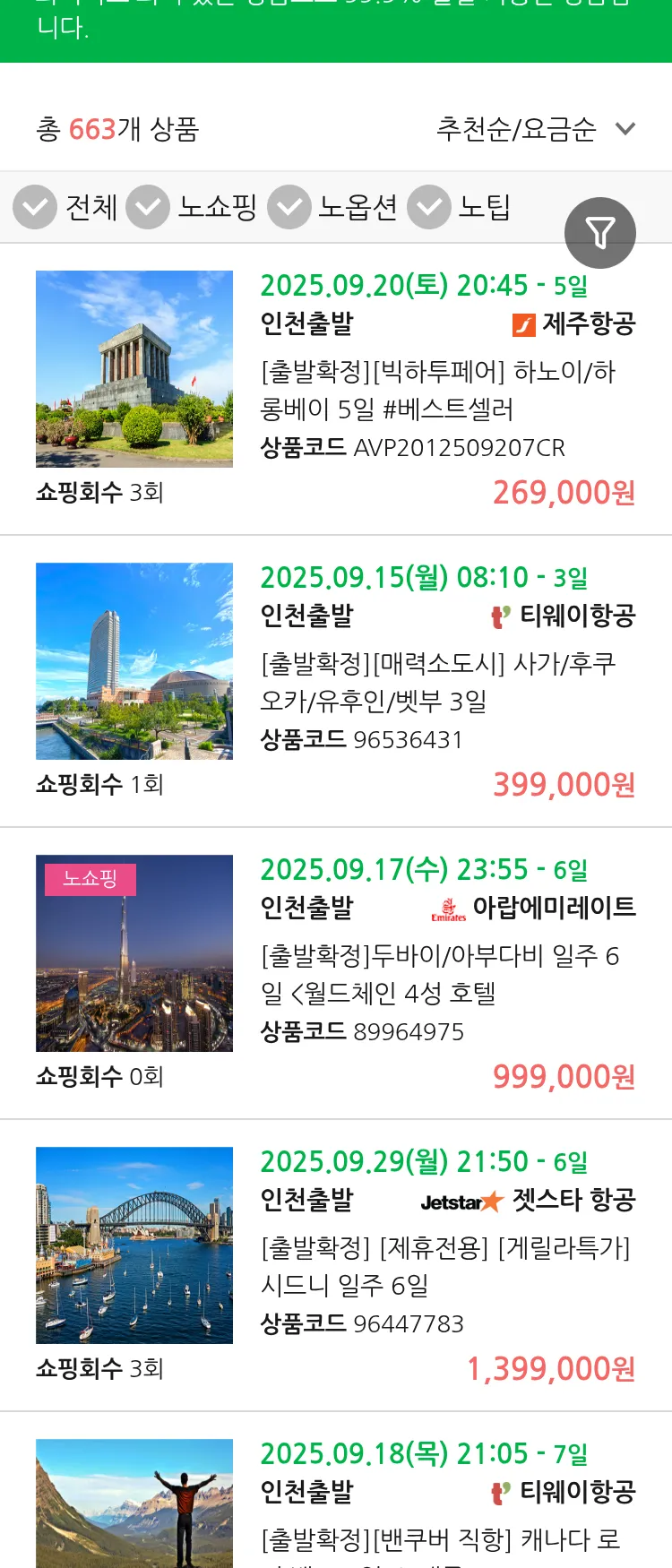
Task: Click the checkmark icon beside 노팁
Action: (428, 207)
